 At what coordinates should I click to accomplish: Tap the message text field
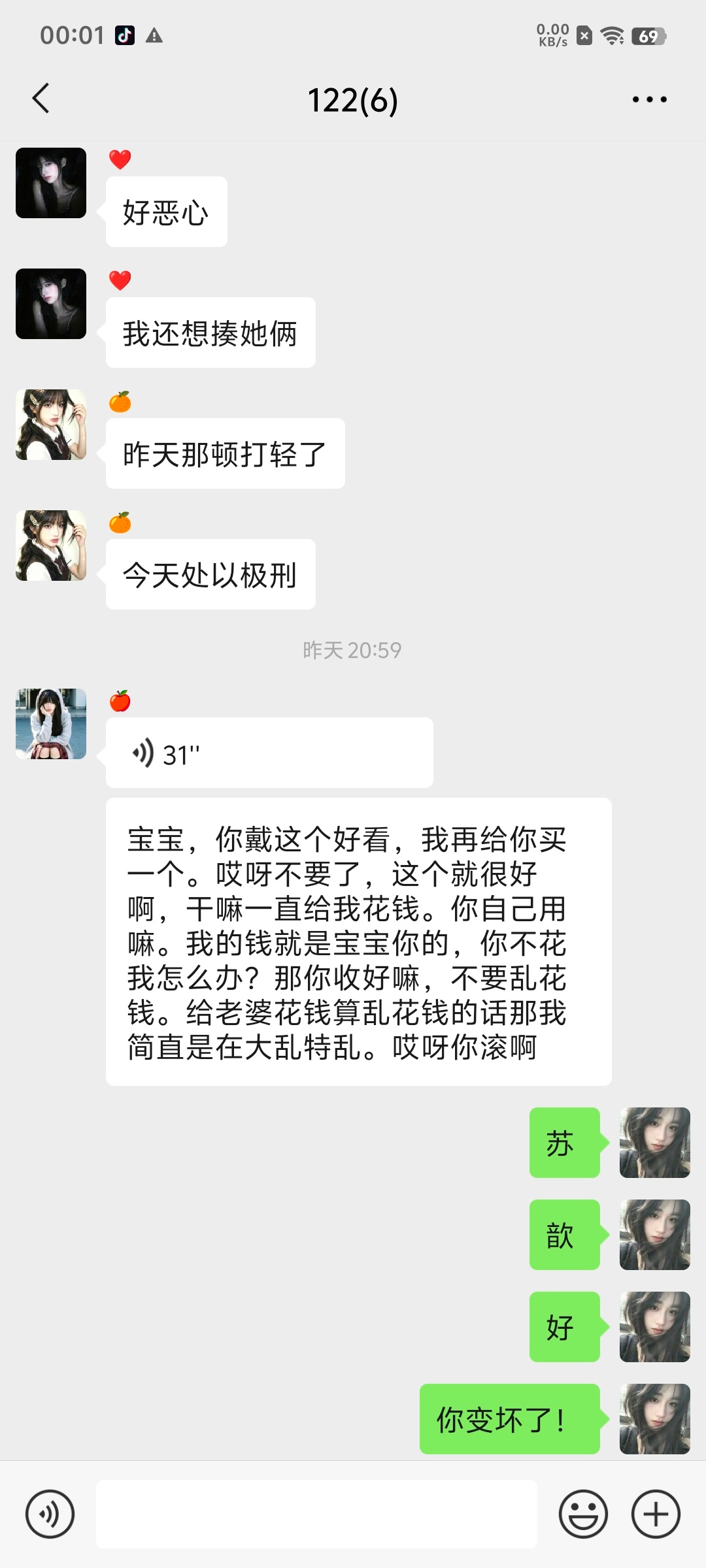point(316,1514)
